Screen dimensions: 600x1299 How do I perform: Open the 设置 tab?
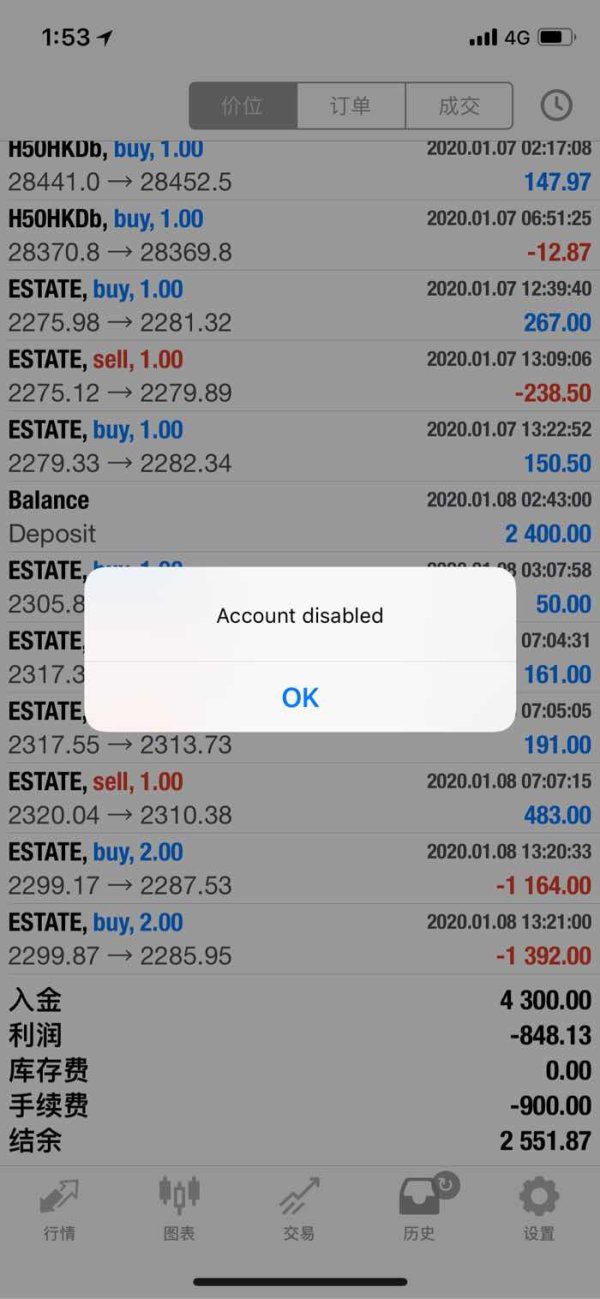pyautogui.click(x=539, y=1209)
